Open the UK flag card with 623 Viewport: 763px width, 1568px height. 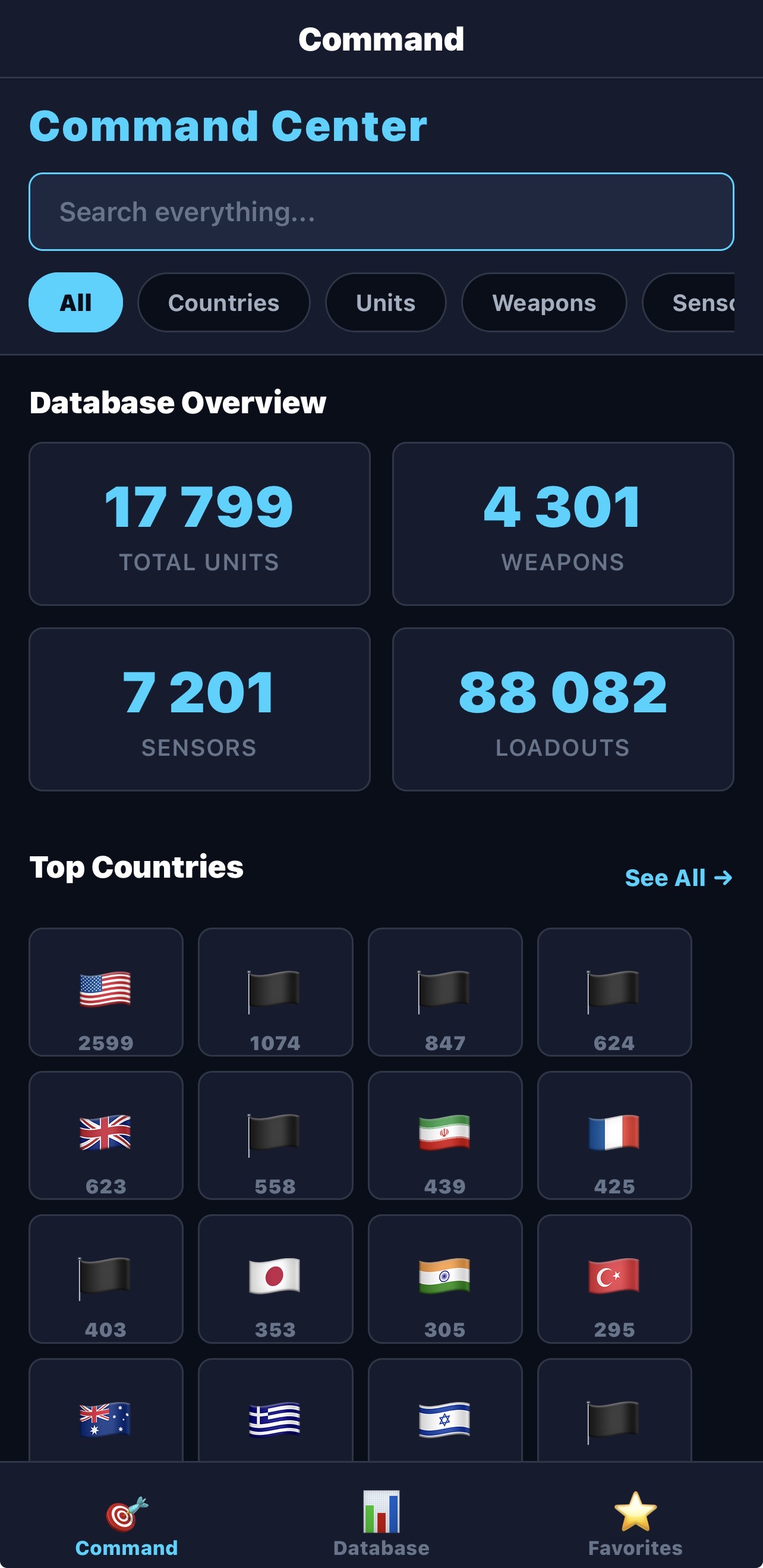tap(106, 1135)
